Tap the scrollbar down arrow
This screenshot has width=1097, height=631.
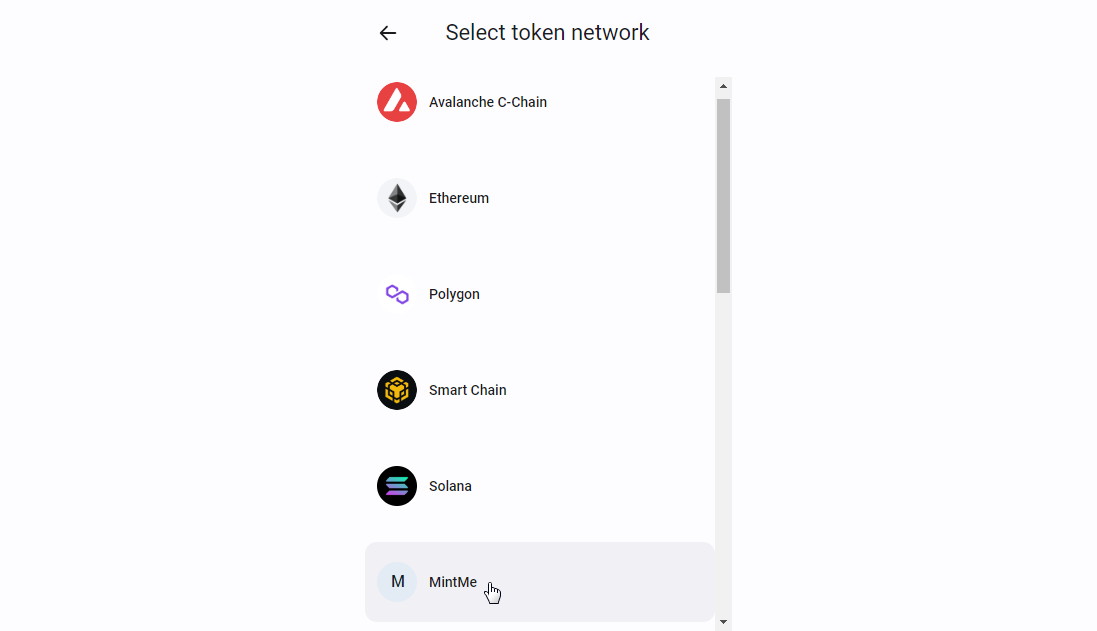pos(723,622)
